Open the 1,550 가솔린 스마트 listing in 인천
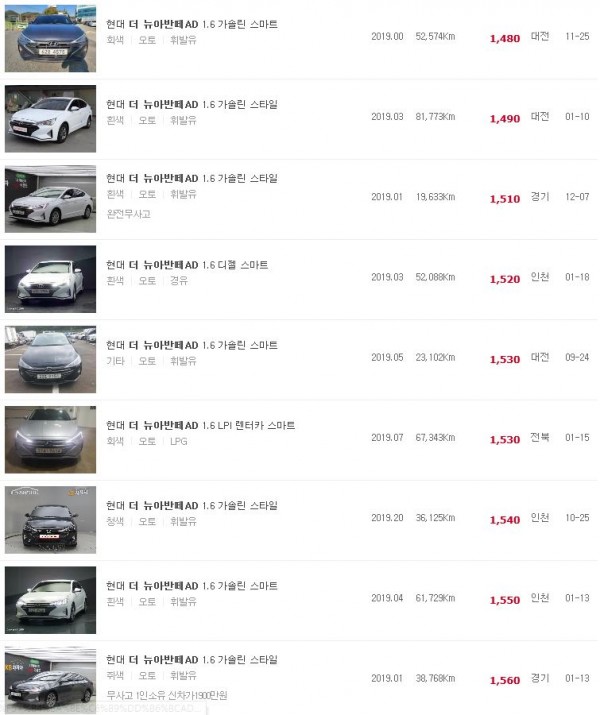600x715 pixels. (192, 586)
